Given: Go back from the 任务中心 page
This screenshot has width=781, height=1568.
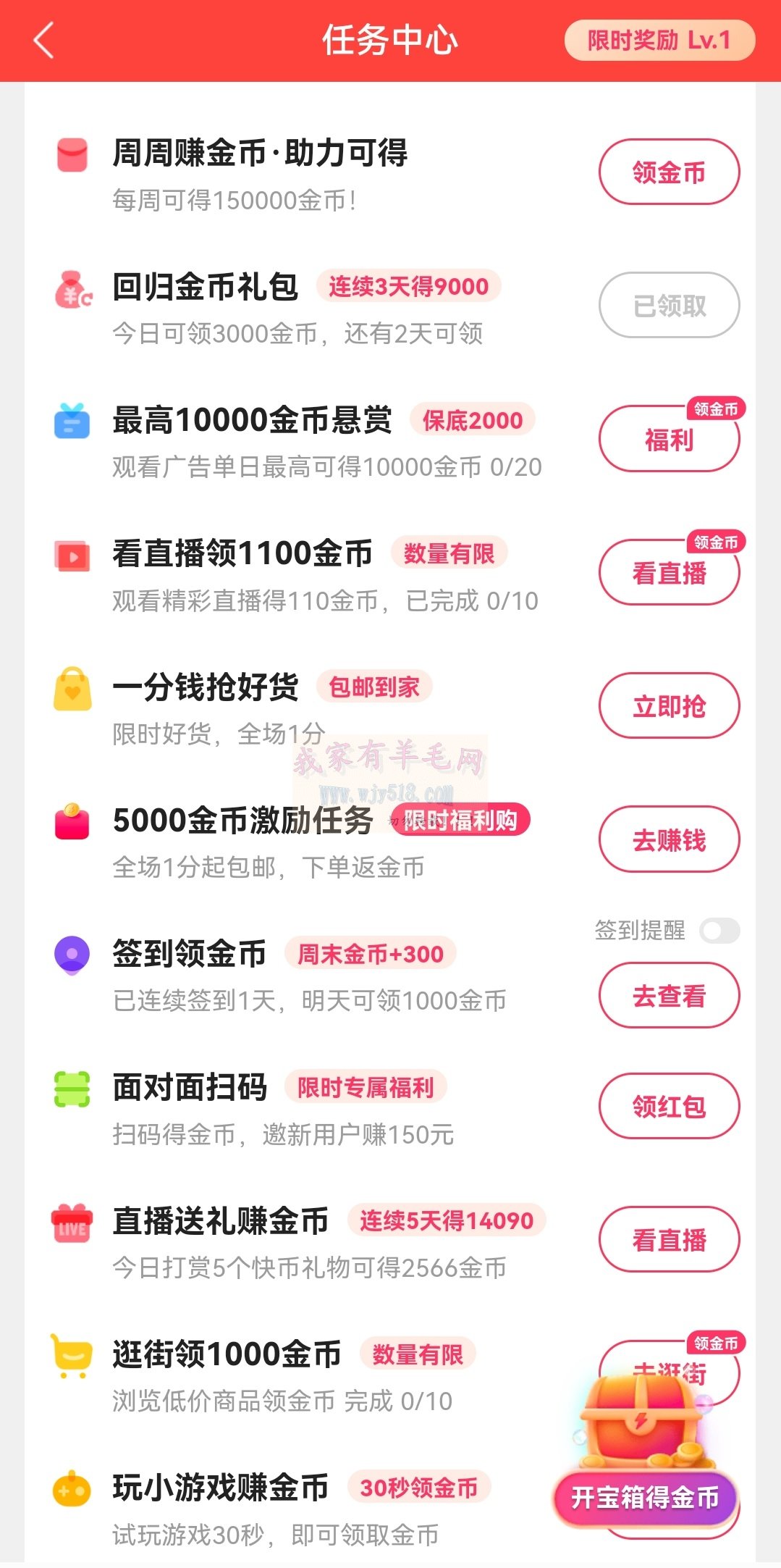Looking at the screenshot, I should (x=44, y=40).
